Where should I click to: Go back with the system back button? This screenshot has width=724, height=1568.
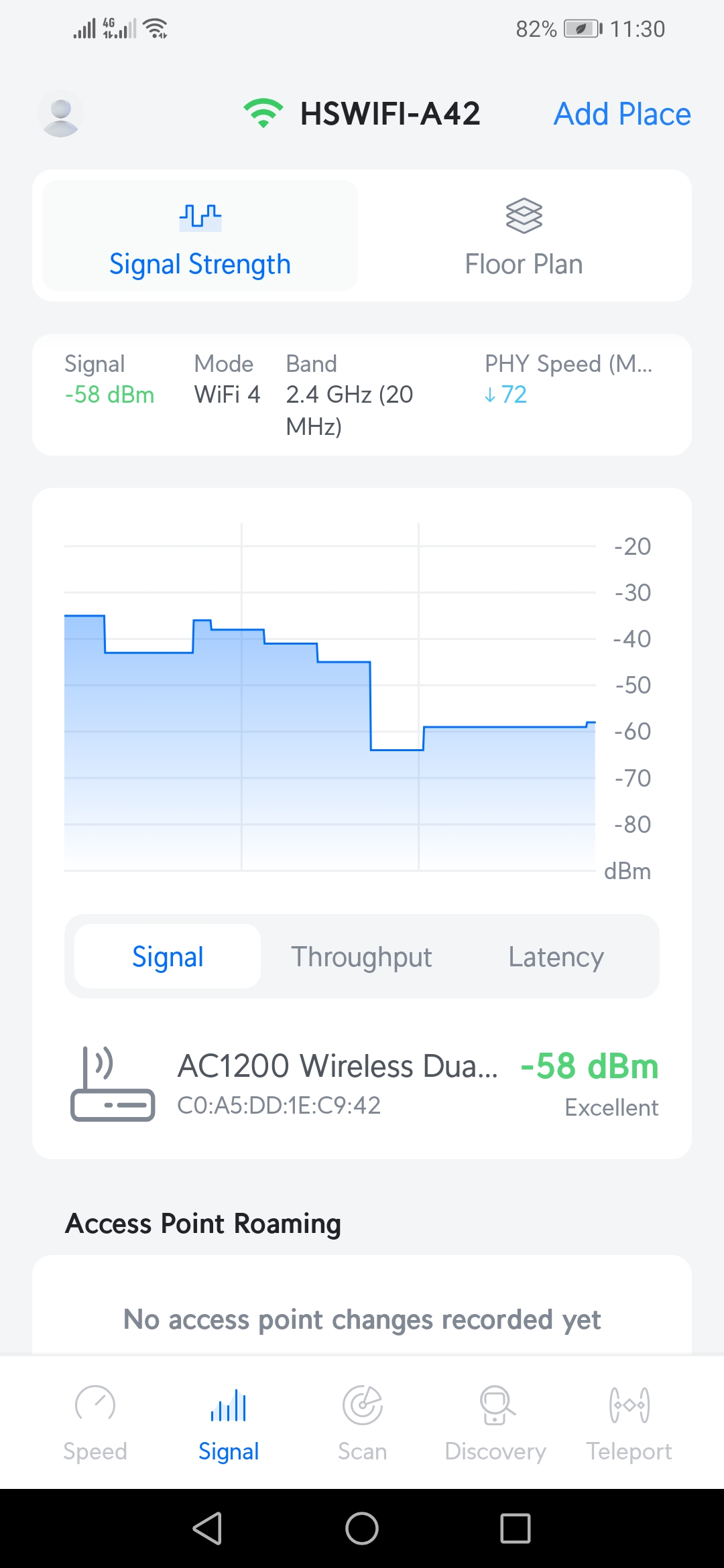coord(207,1528)
